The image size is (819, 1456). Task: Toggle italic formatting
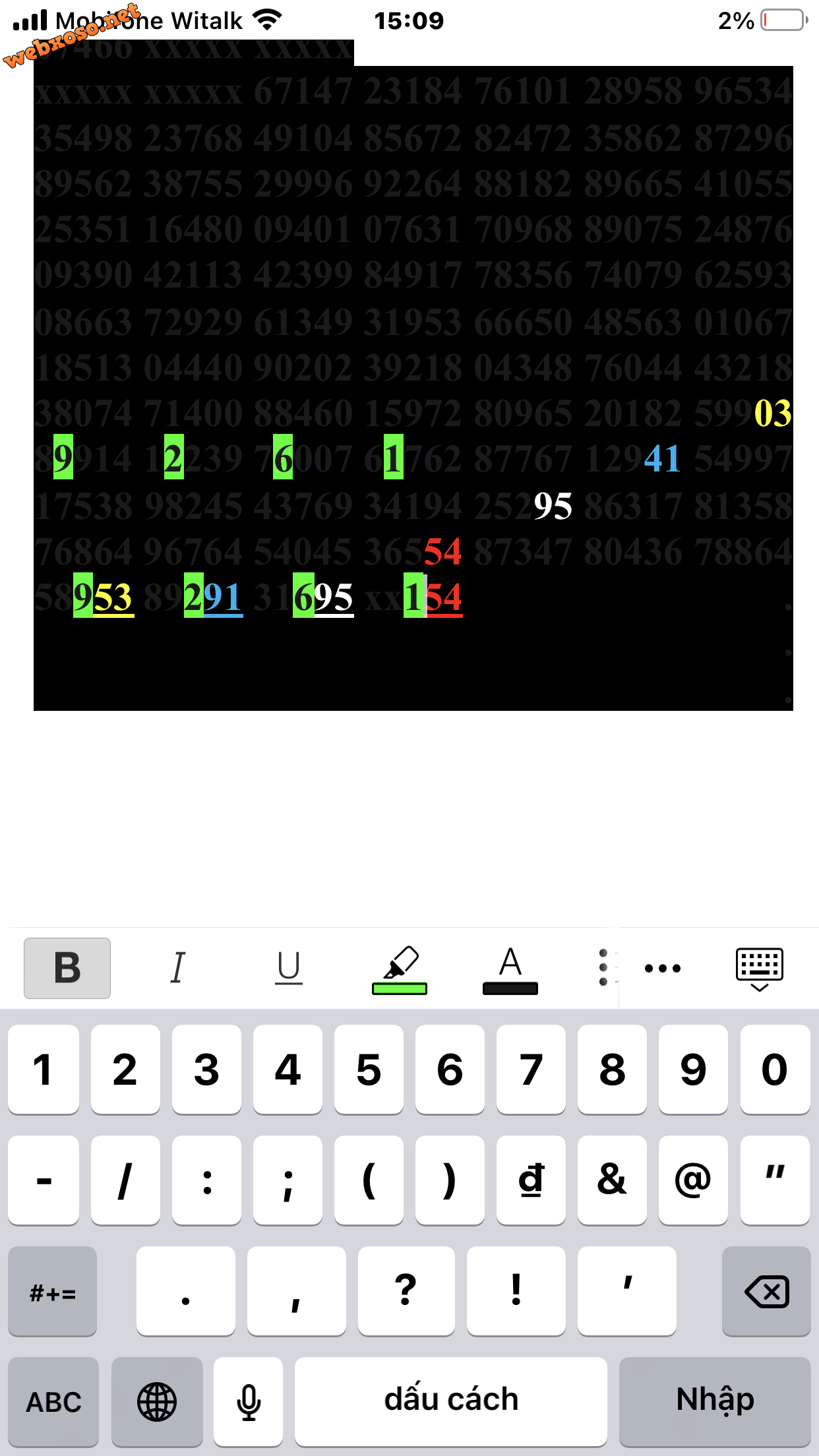[177, 968]
